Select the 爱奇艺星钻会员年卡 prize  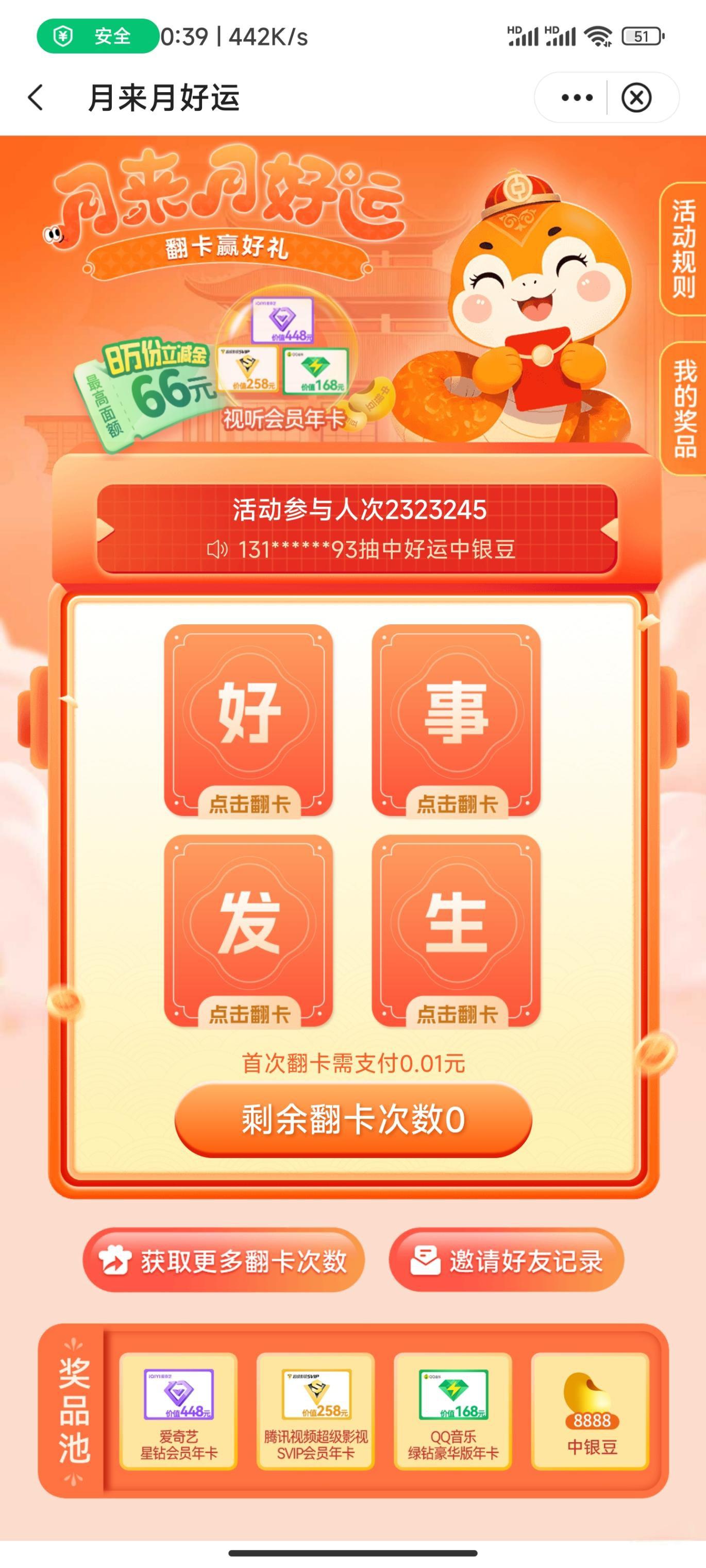(x=178, y=1410)
